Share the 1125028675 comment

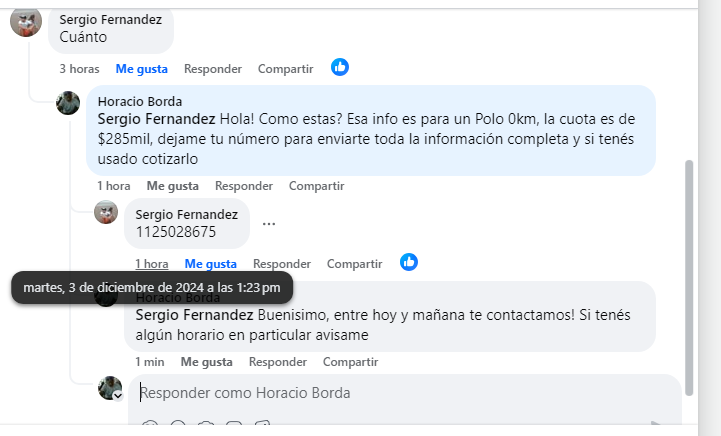point(354,264)
